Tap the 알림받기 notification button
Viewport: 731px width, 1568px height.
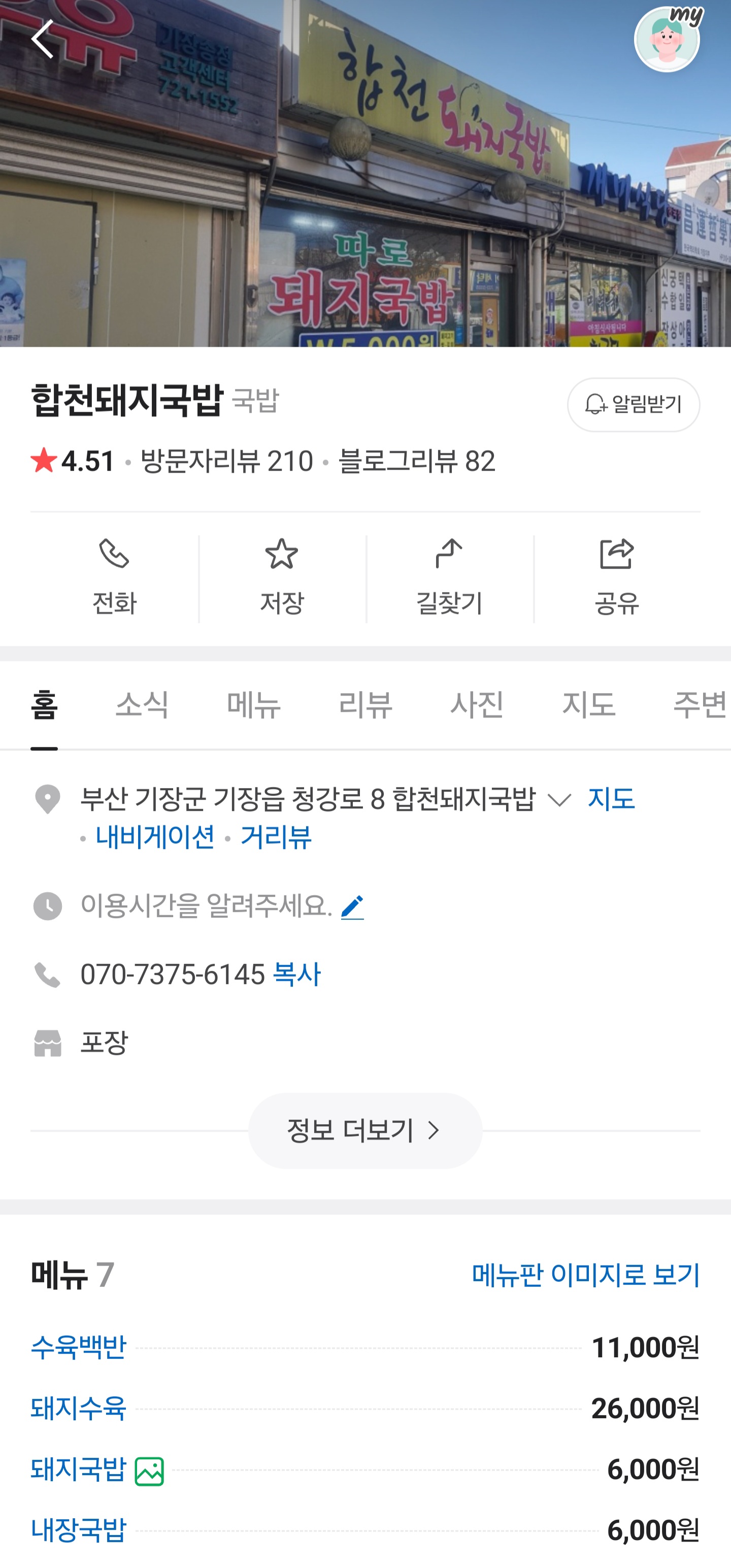tap(633, 405)
